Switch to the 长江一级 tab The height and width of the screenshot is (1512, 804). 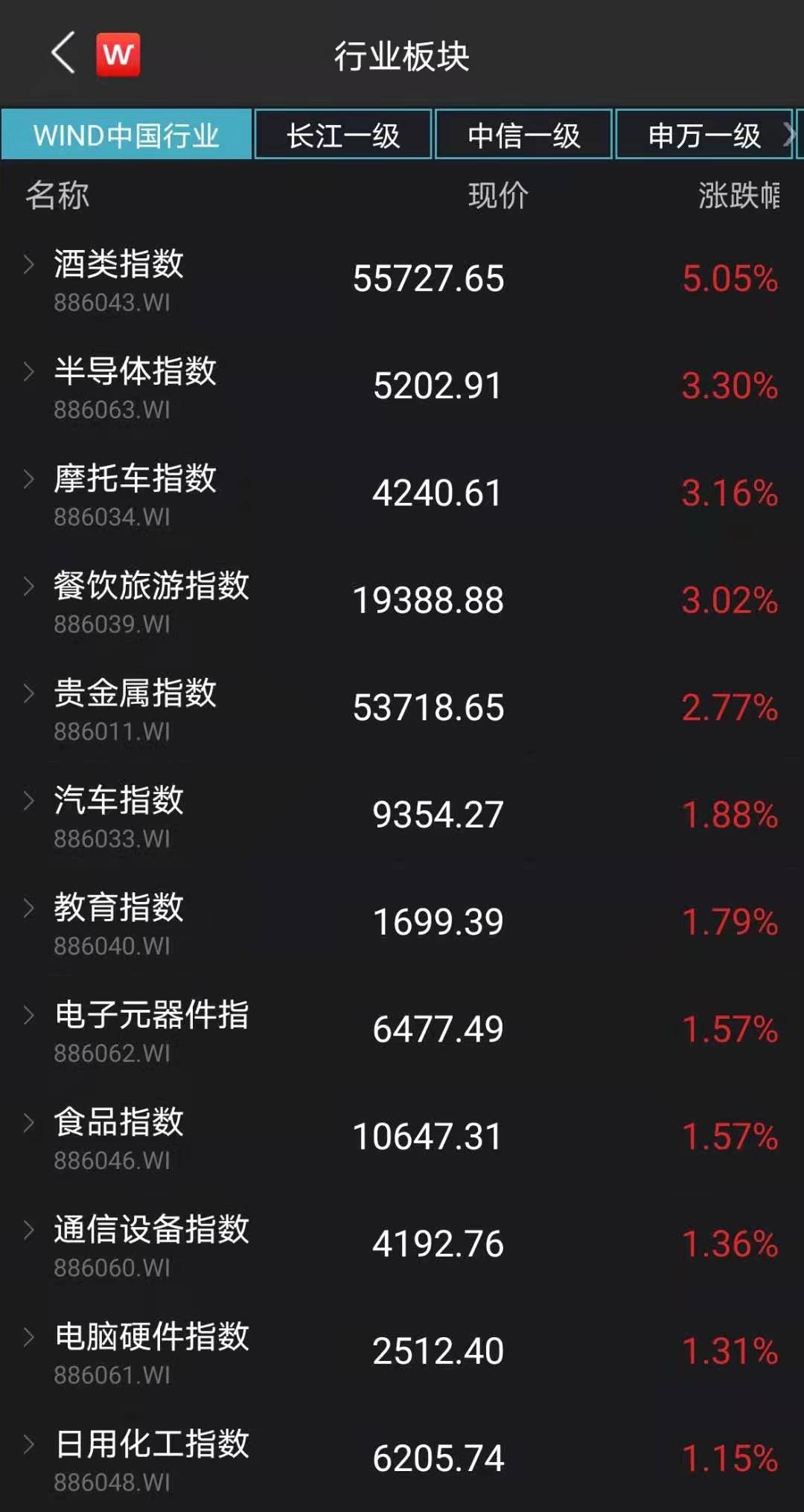(343, 135)
